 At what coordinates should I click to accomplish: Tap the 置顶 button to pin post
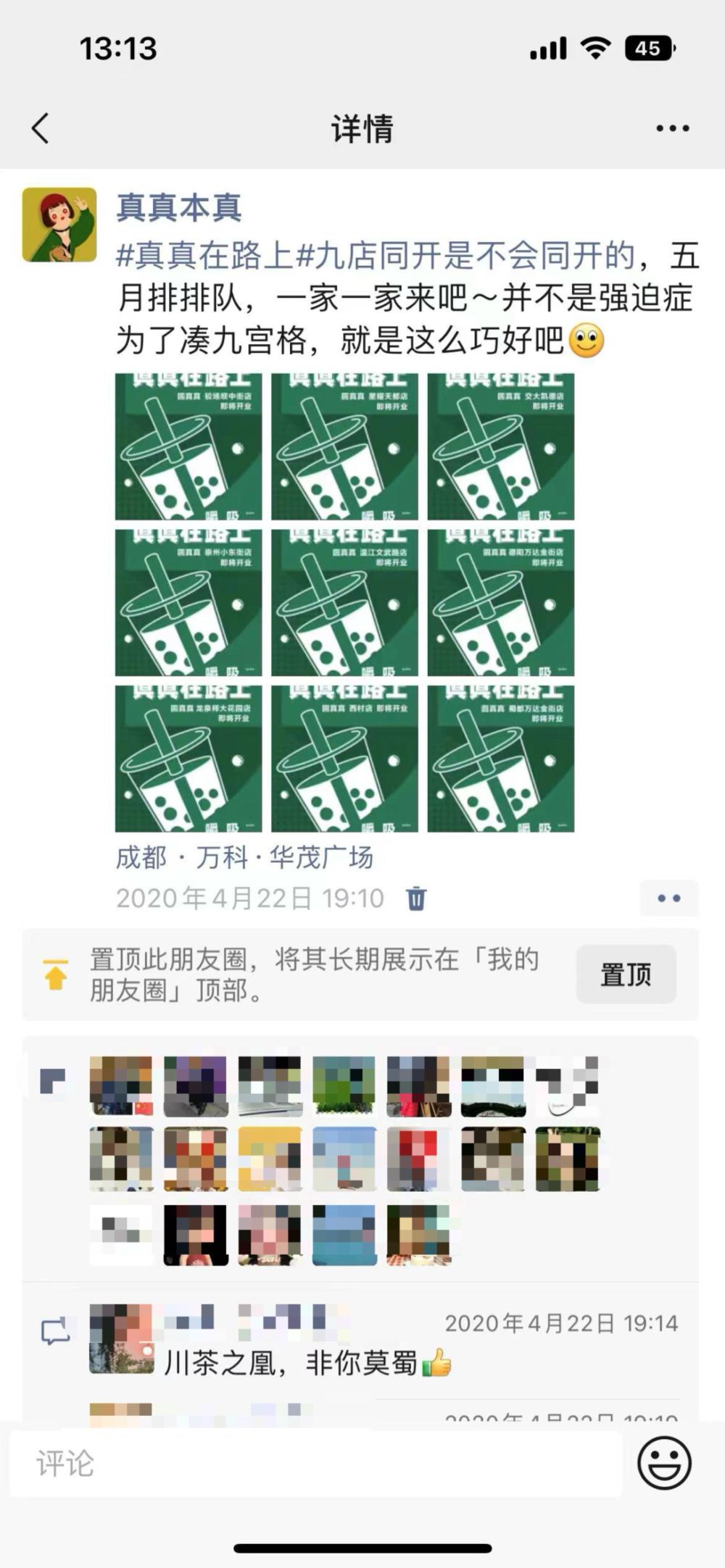point(626,975)
